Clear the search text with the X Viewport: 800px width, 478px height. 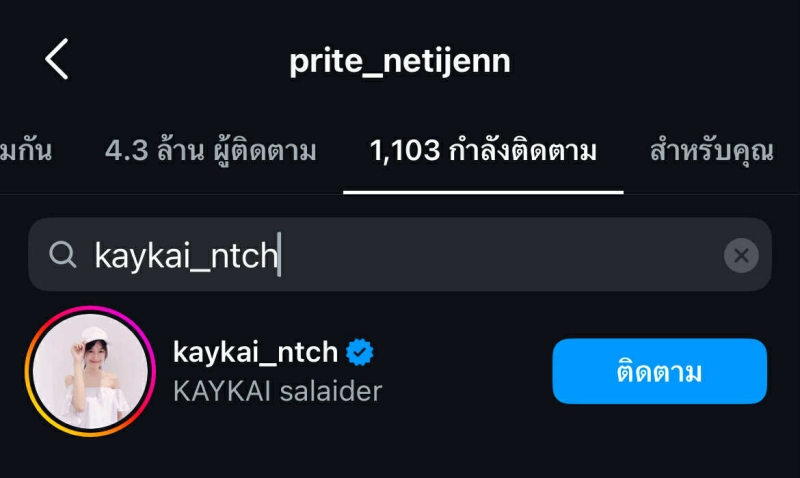point(741,256)
